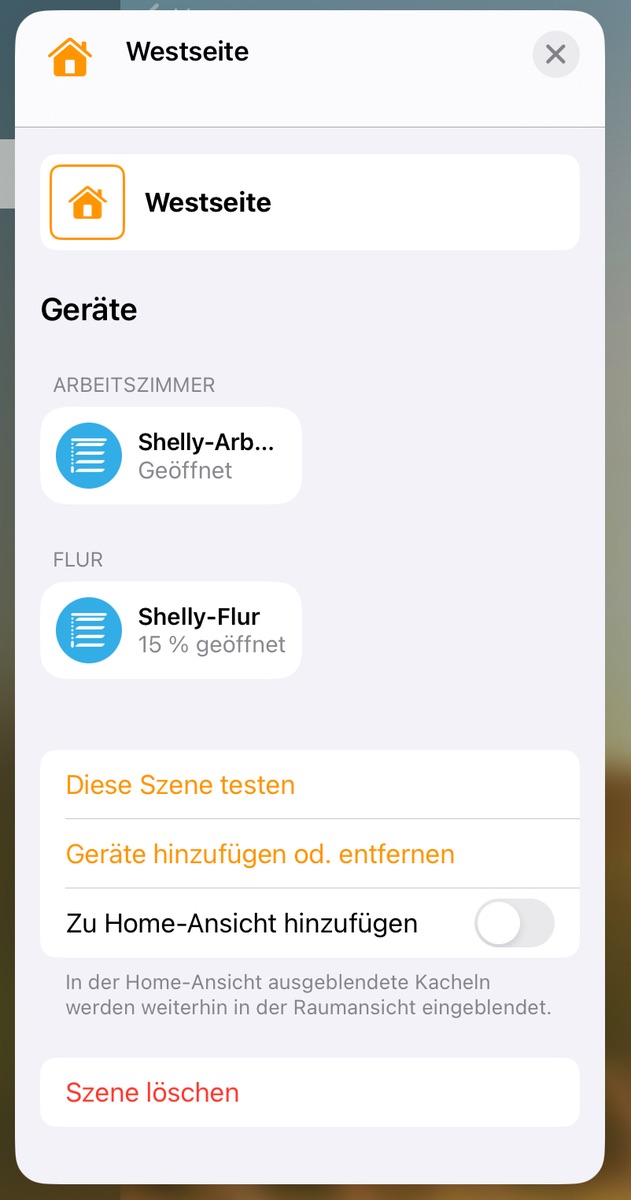631x1200 pixels.
Task: Tap Diese Szene testen
Action: pyautogui.click(x=180, y=785)
